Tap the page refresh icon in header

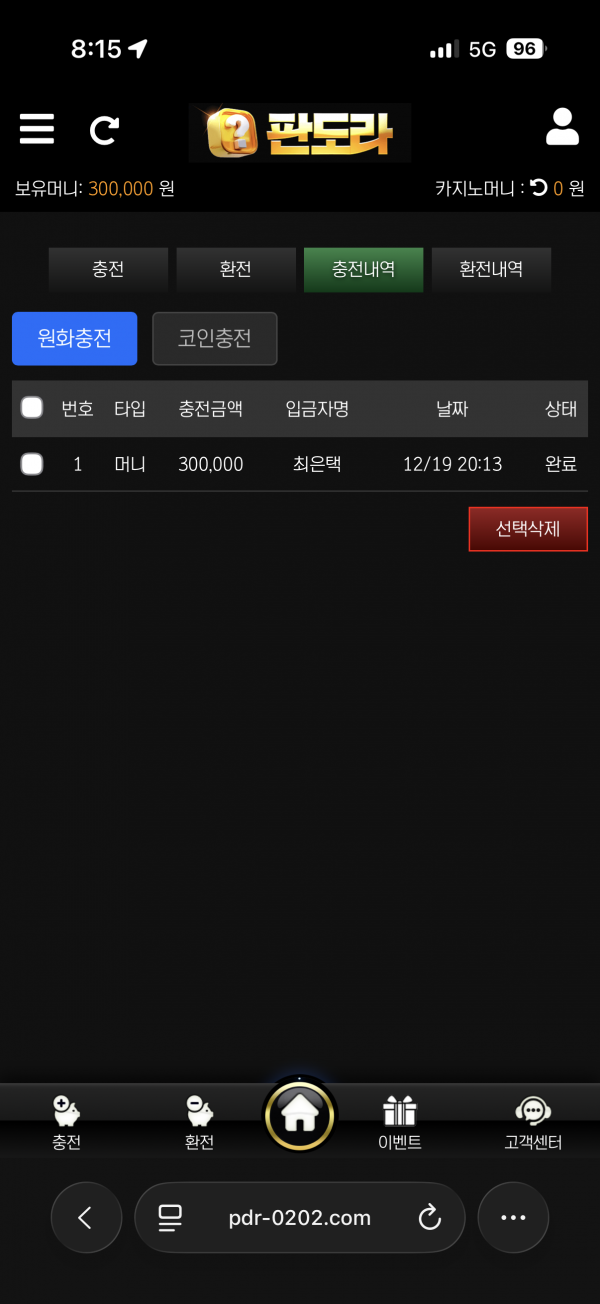[104, 130]
